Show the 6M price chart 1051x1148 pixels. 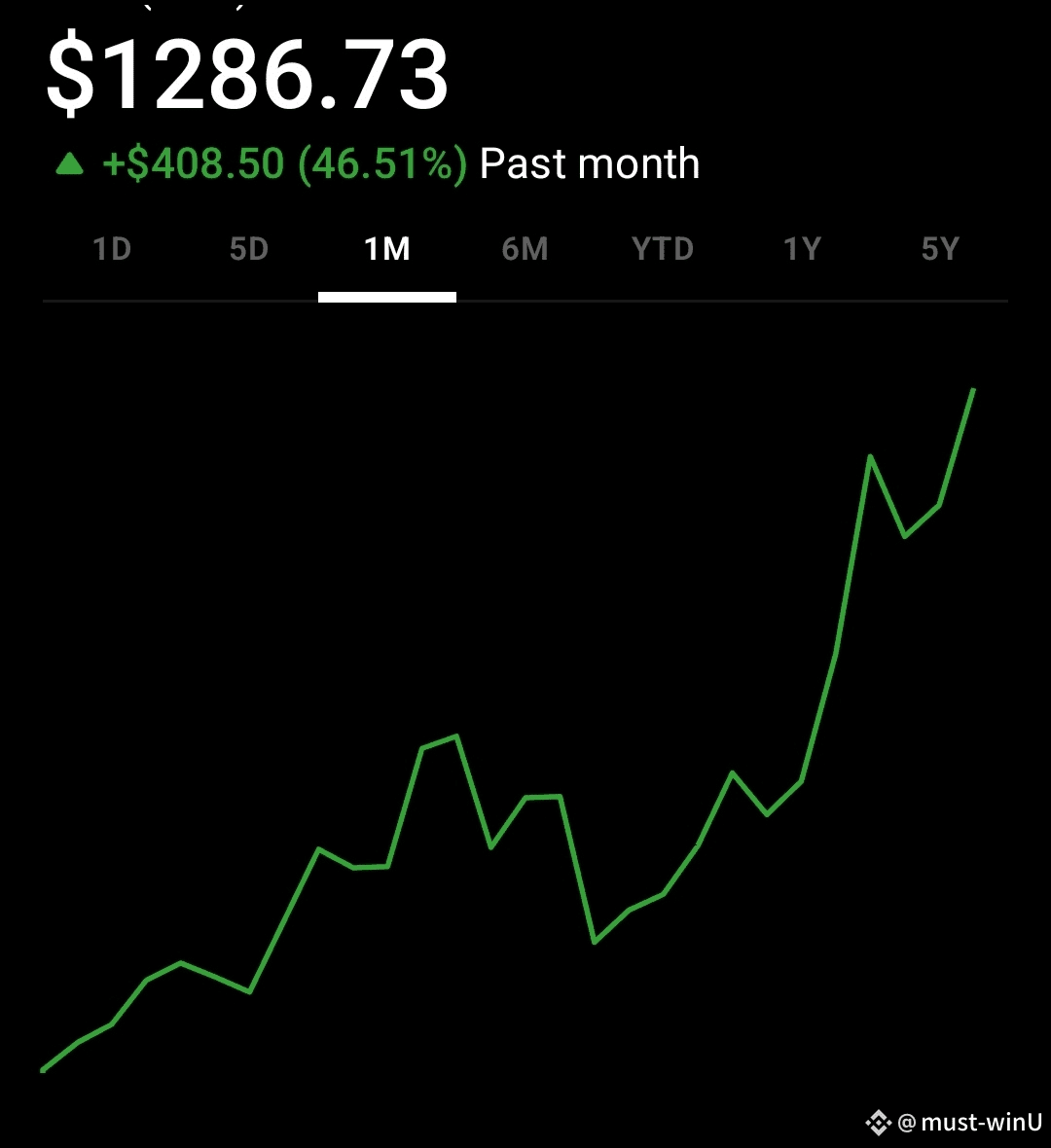coord(525,250)
